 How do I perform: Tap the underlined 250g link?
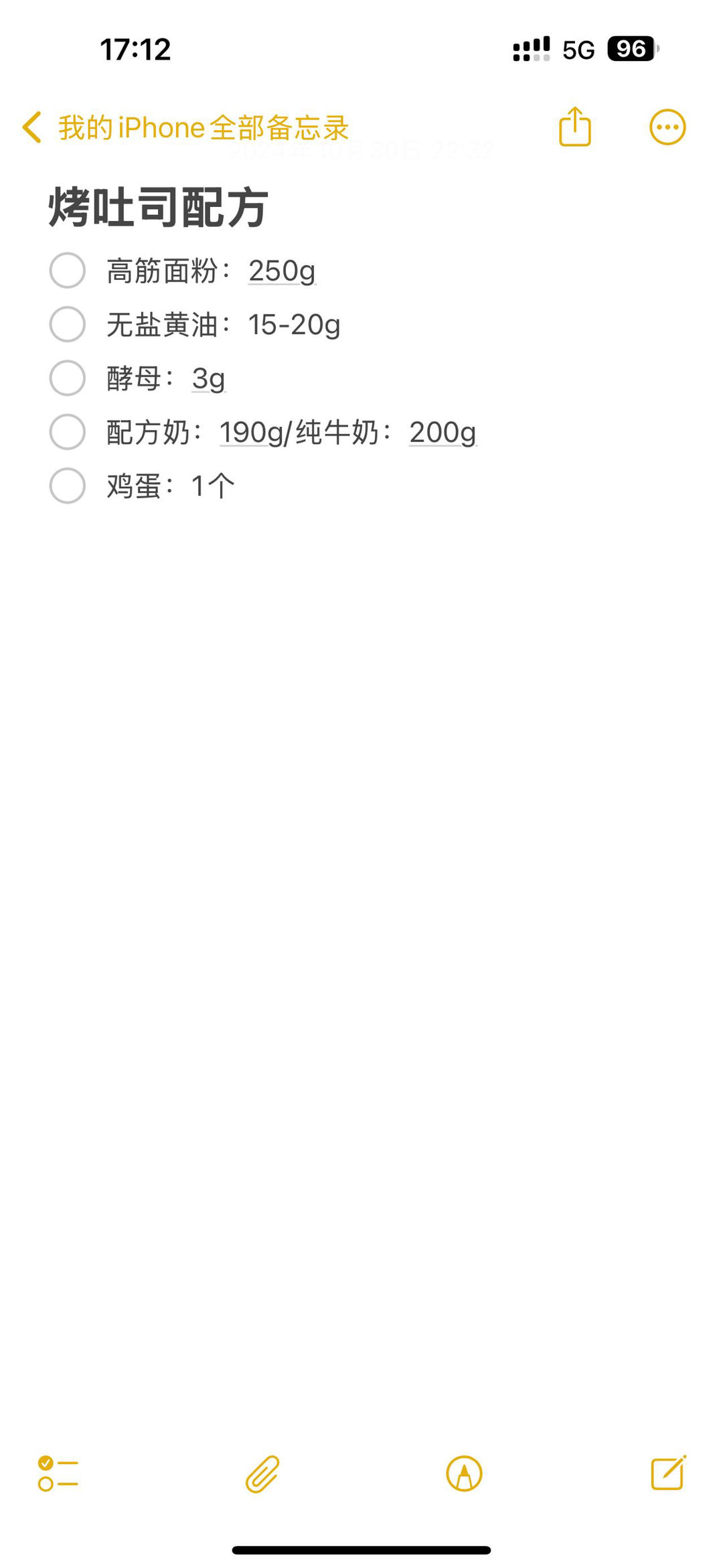282,271
